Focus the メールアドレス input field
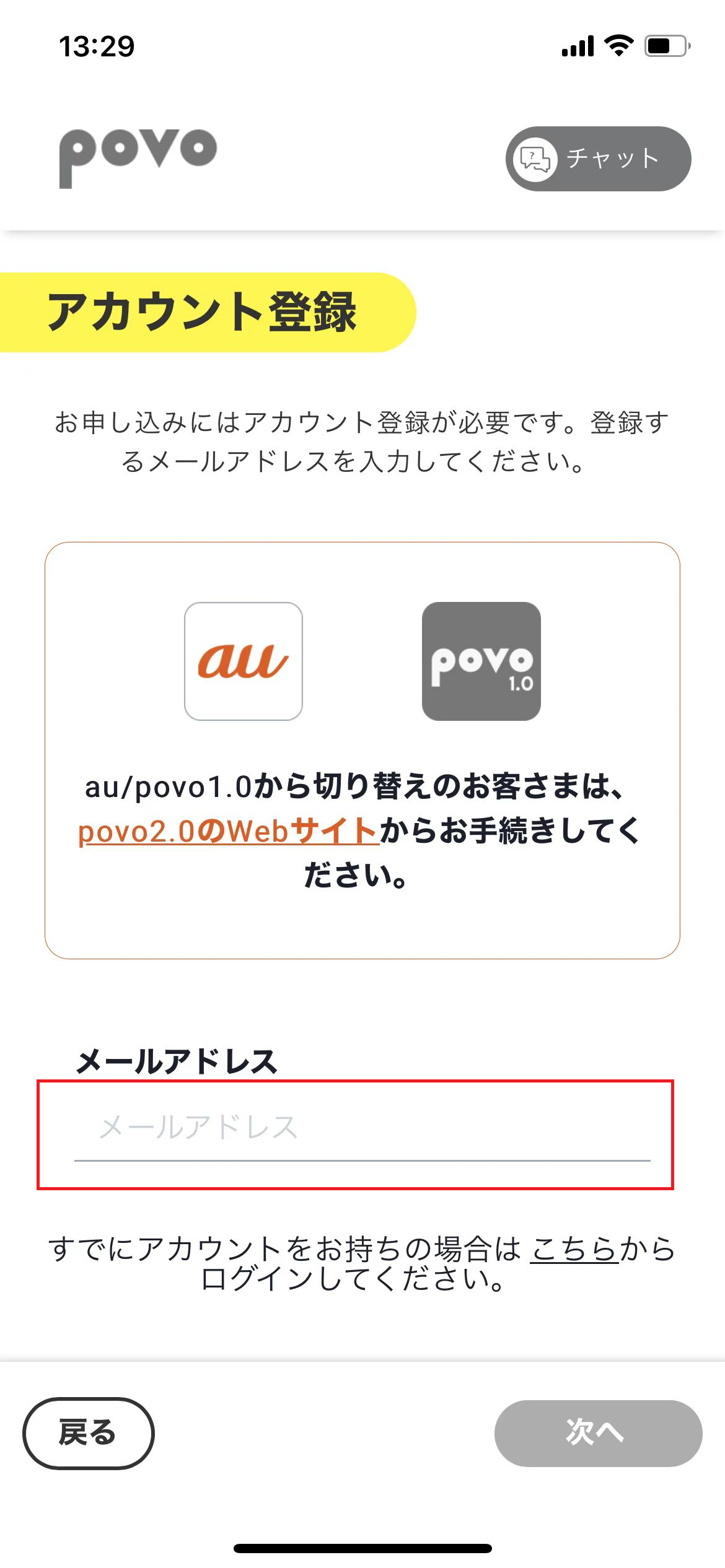The height and width of the screenshot is (1568, 725). tap(362, 1128)
